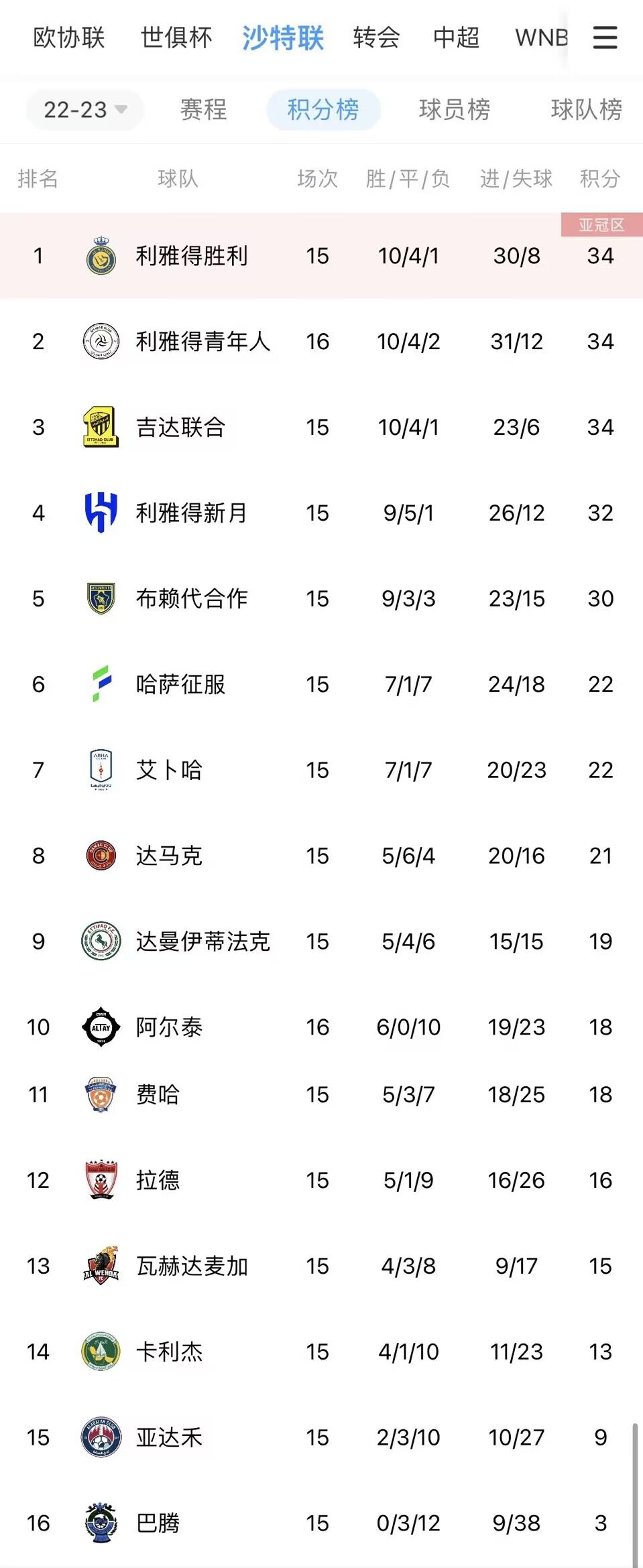View 瓦赫达麦加 team details

192,1266
